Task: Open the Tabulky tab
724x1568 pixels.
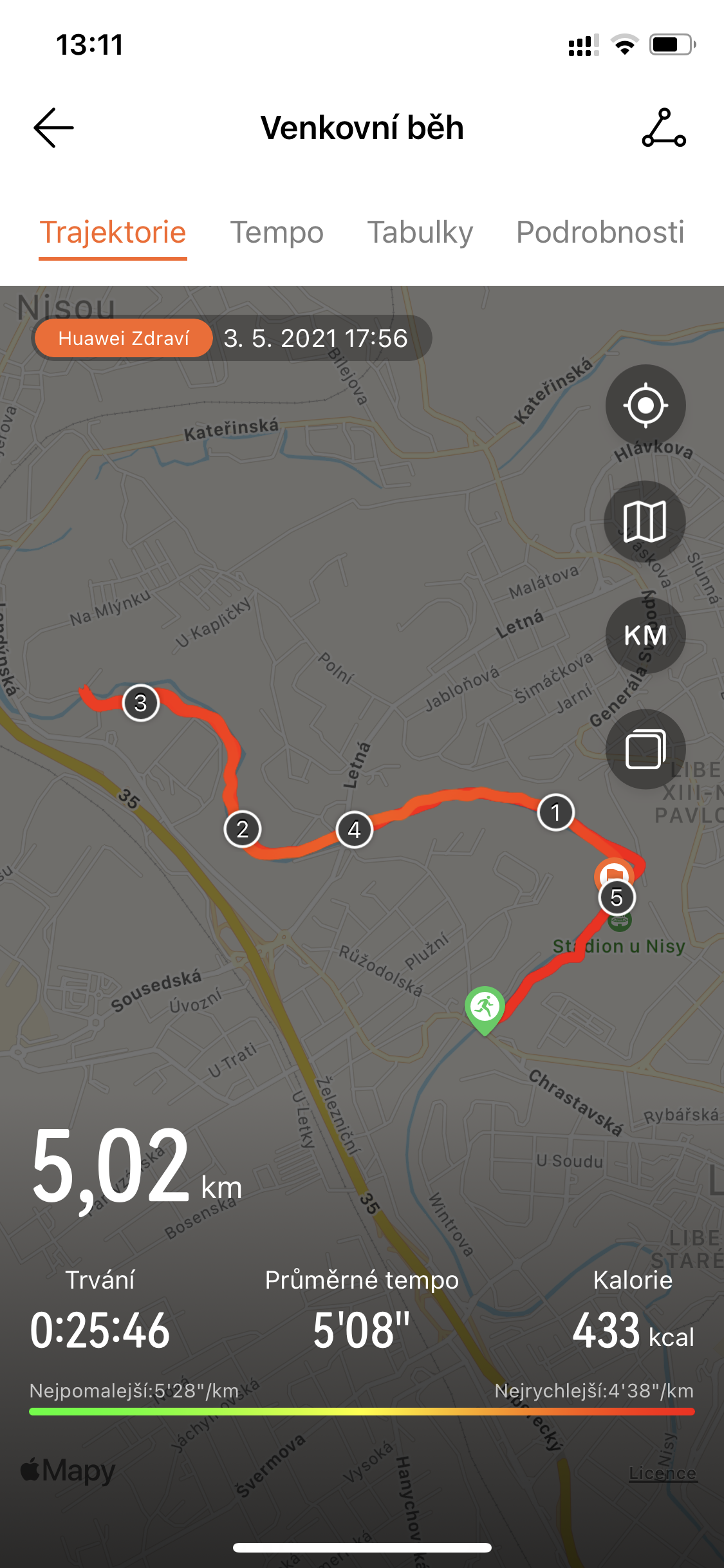Action: pos(420,232)
